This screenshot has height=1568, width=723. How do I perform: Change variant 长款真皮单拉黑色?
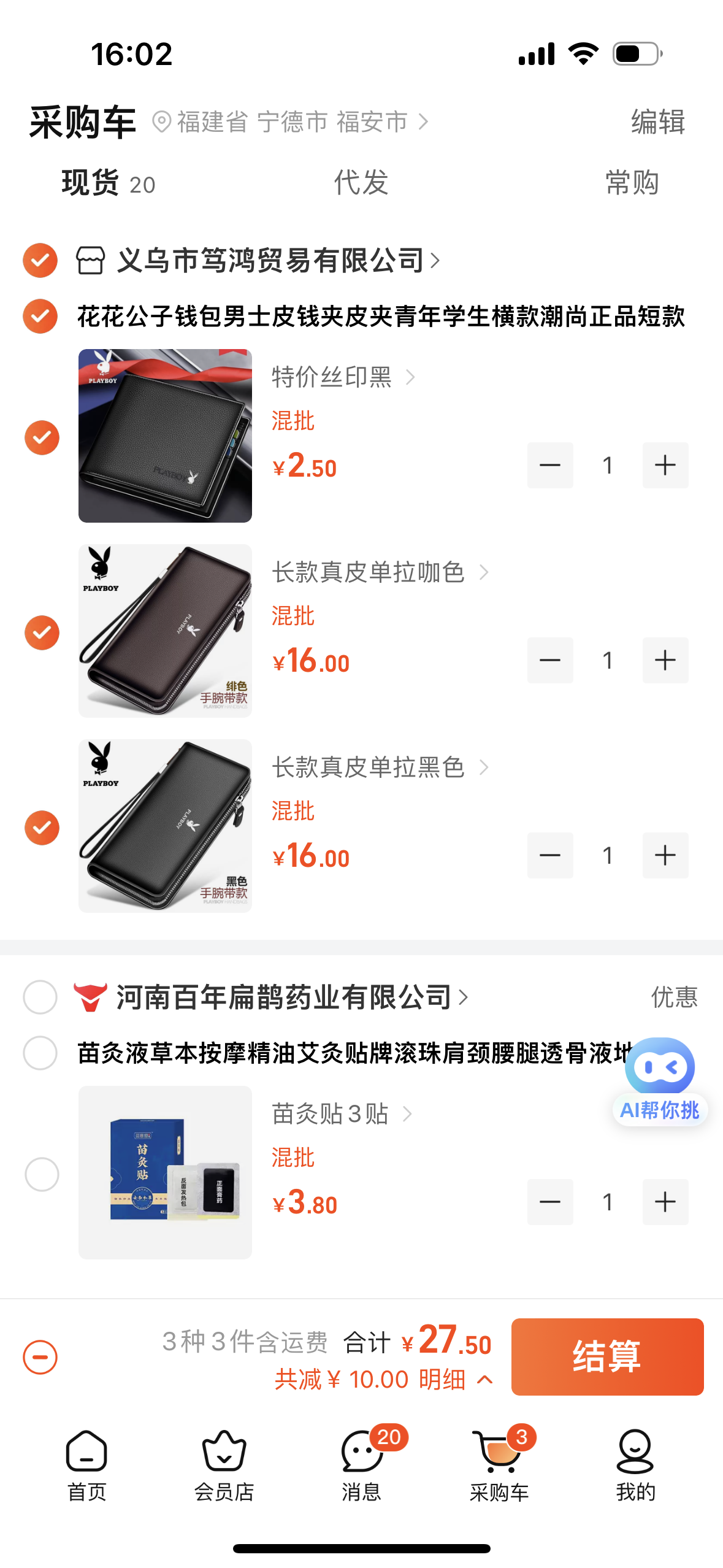point(380,767)
